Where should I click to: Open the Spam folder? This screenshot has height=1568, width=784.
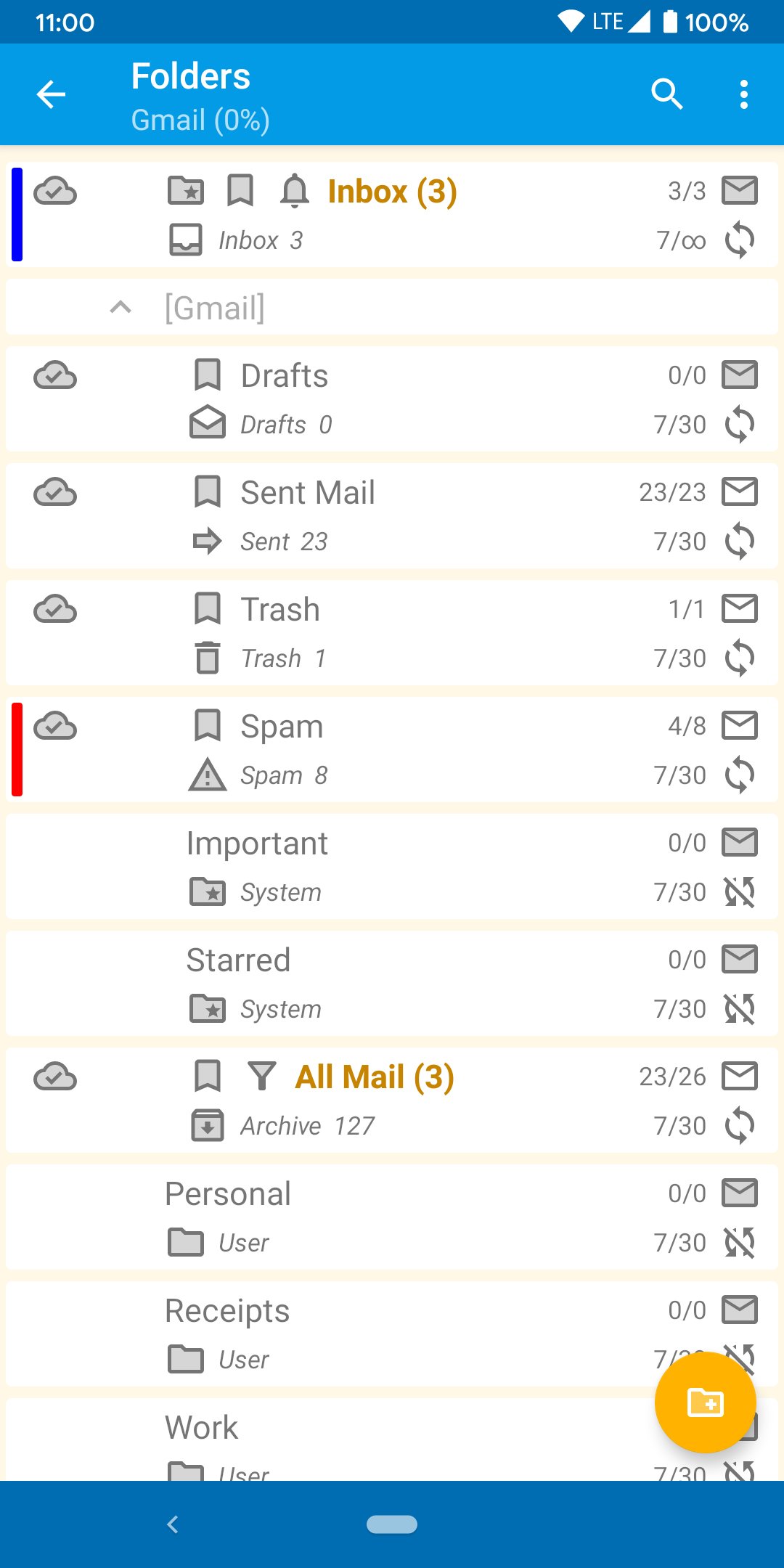coord(282,727)
